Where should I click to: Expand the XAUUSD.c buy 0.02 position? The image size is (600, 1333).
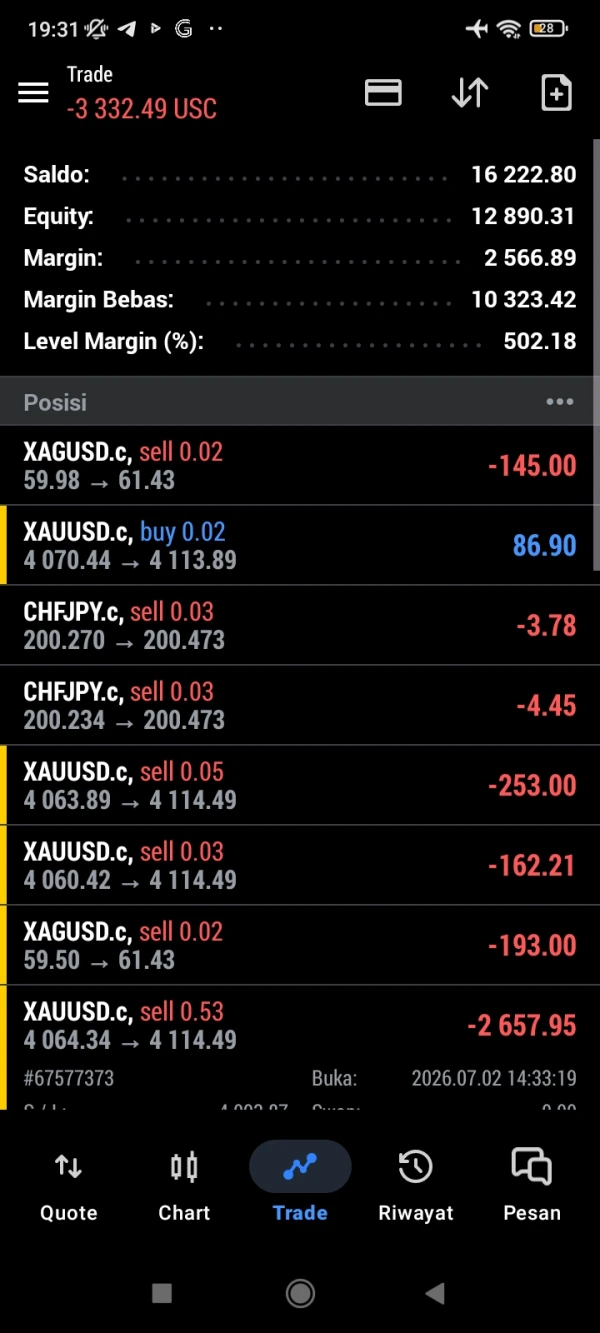click(300, 546)
